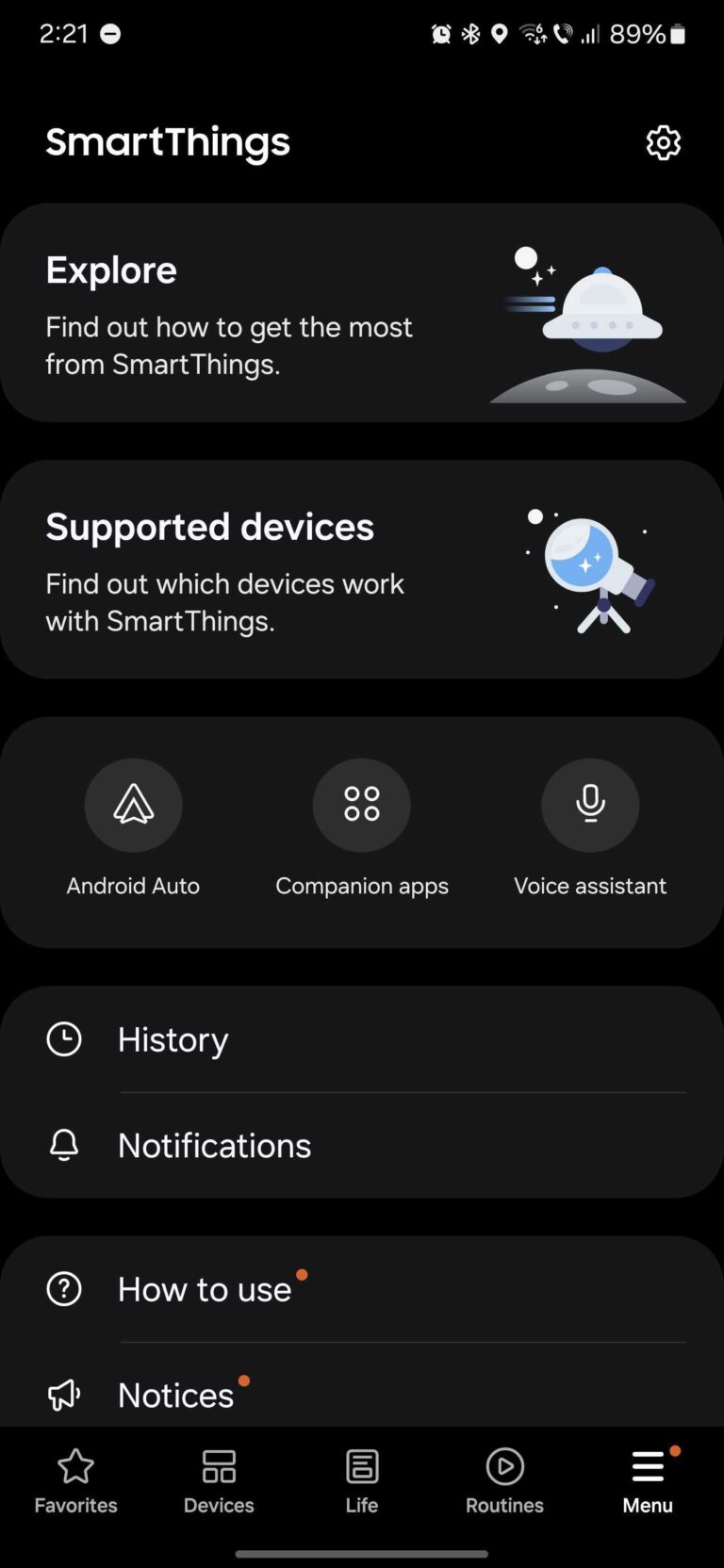Open SmartThings settings gear
Screen dimensions: 724x1568
663,142
